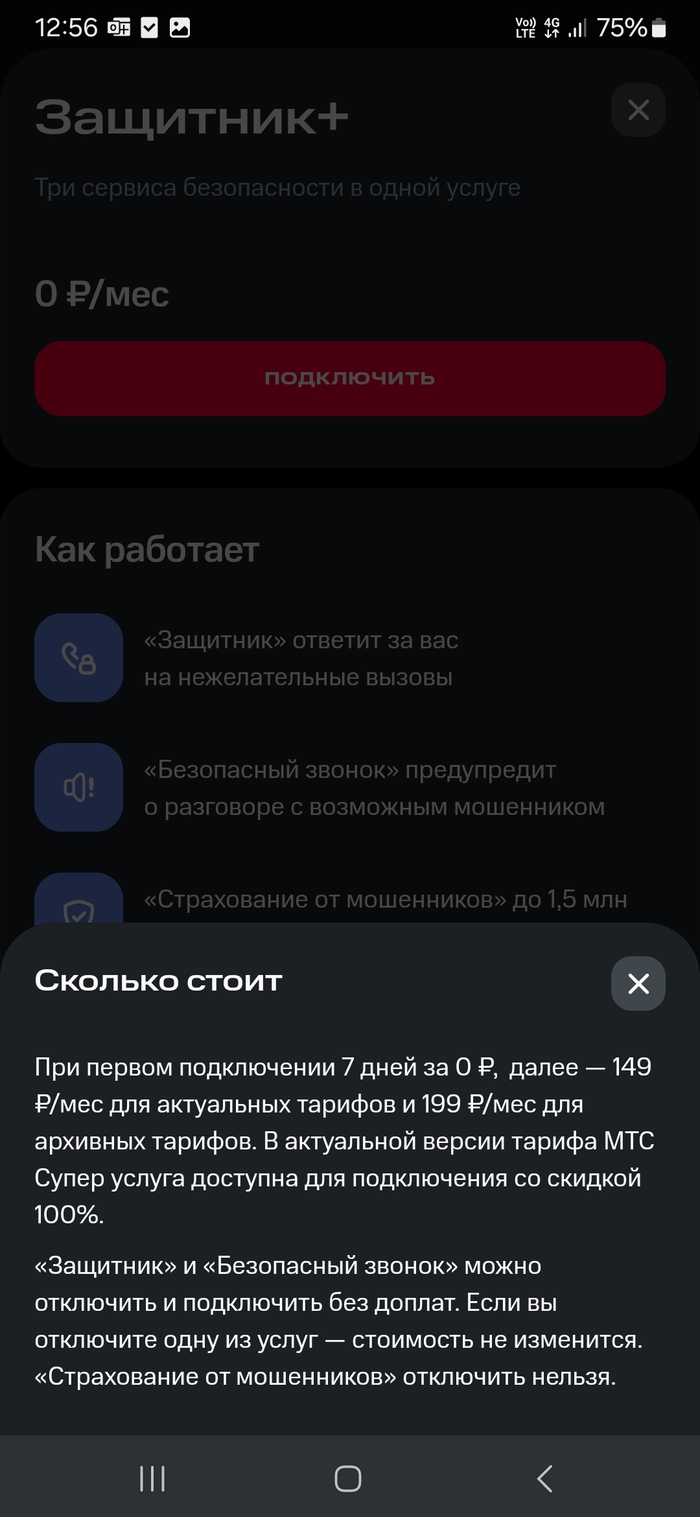Image resolution: width=700 pixels, height=1517 pixels.
Task: Open recent apps from the navigation bar
Action: pos(152,1478)
